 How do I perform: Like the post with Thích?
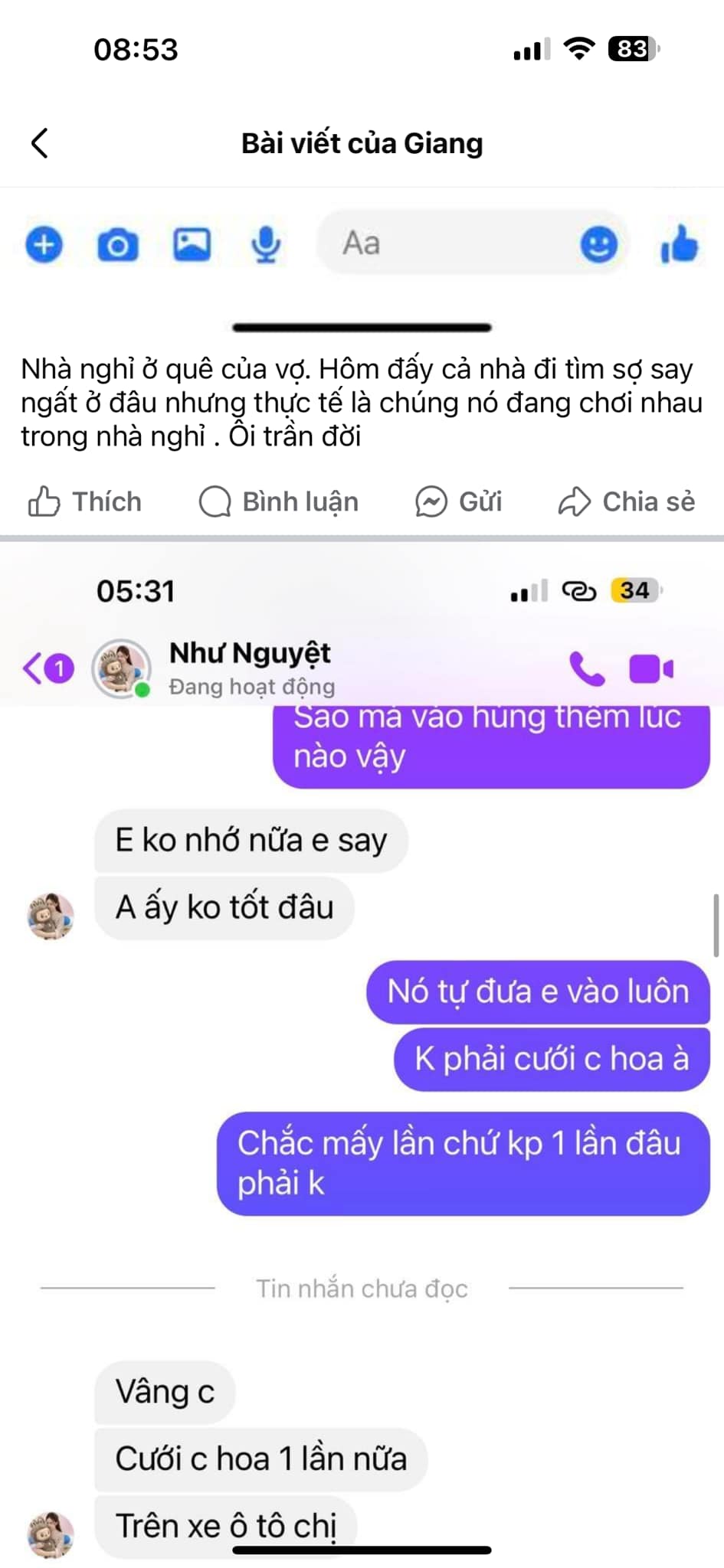[x=85, y=502]
